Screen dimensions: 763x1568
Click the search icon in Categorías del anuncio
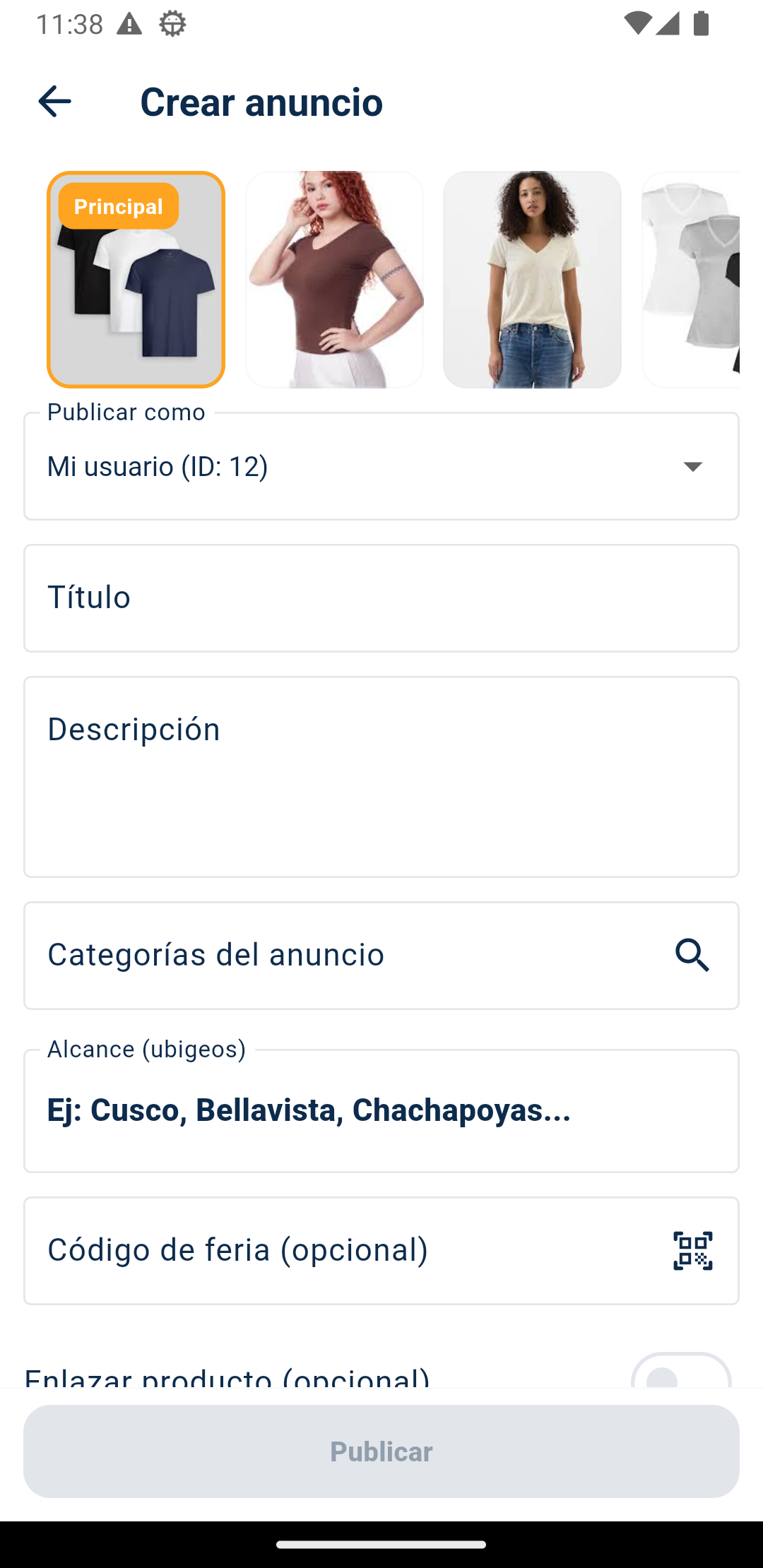coord(692,955)
